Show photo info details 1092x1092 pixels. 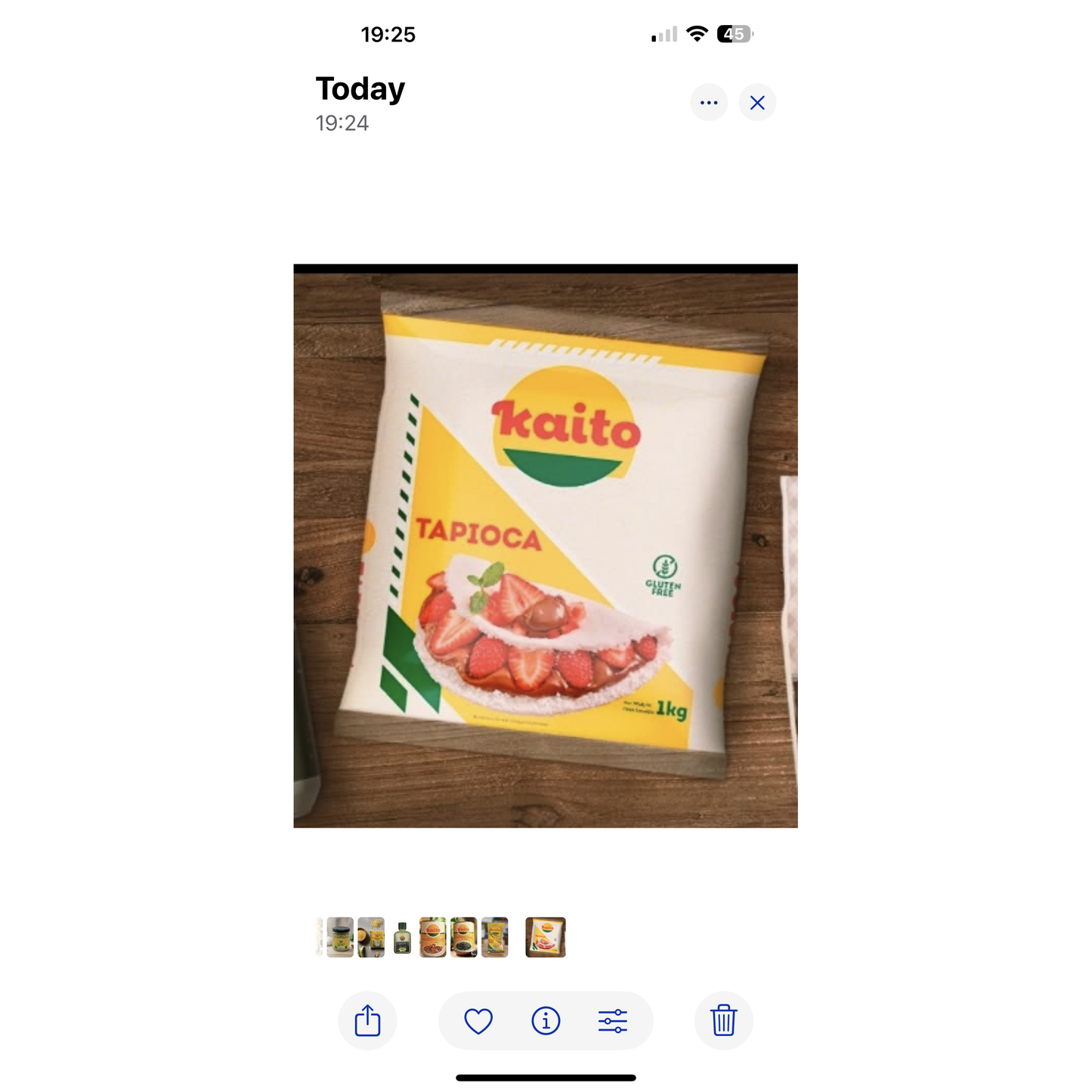546,1021
